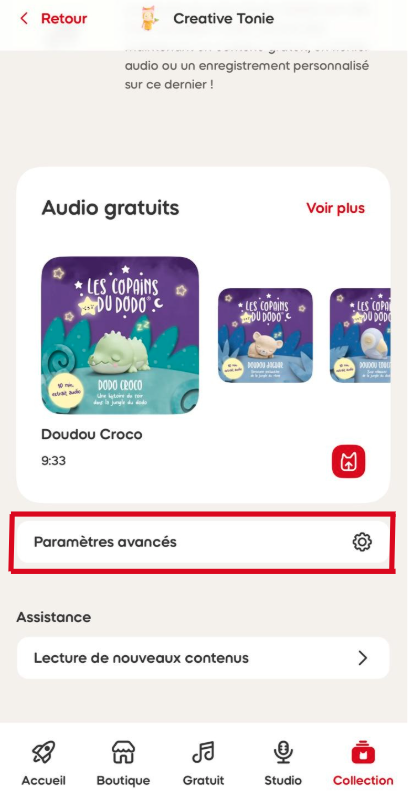Assign Doudou Croco to Tonie with red icon

pos(348,461)
